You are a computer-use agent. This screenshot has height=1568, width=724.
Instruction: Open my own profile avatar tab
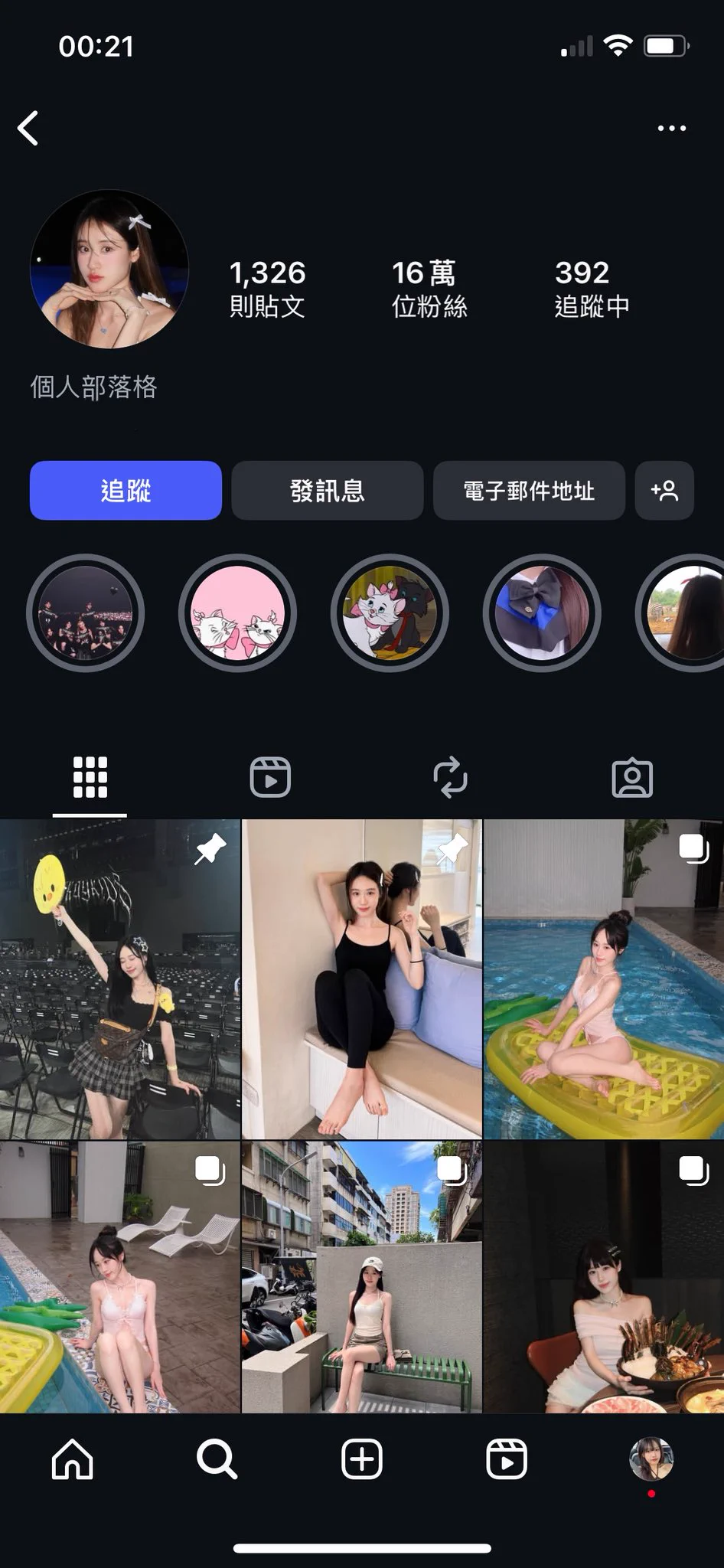[651, 1459]
